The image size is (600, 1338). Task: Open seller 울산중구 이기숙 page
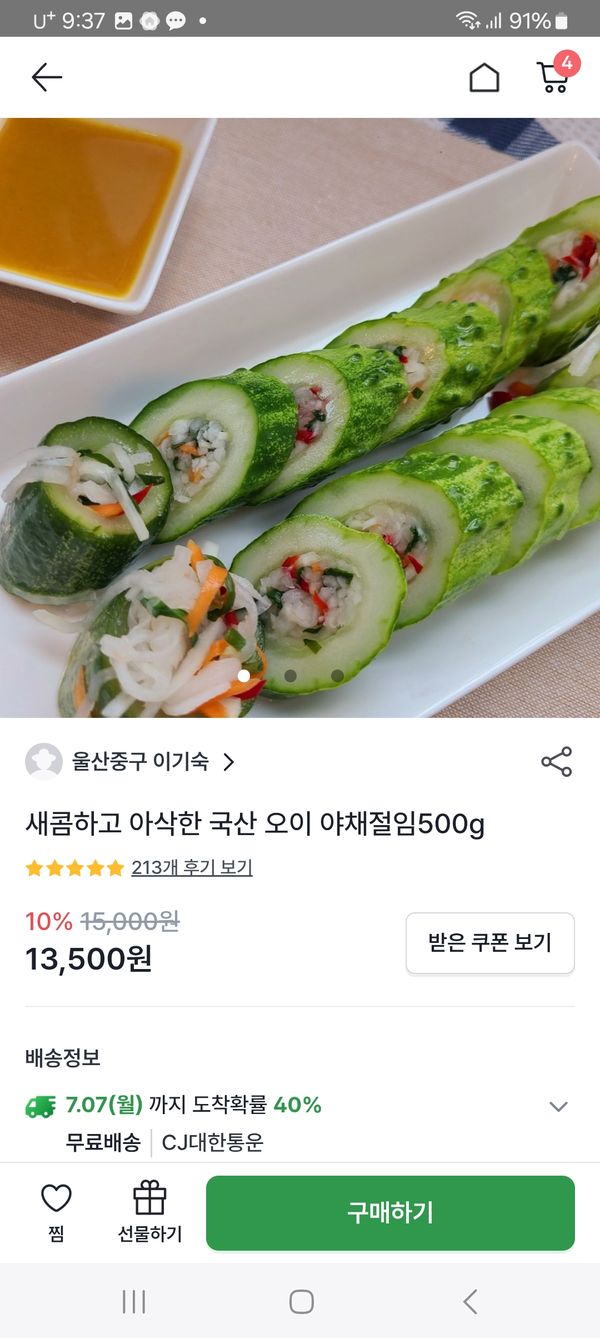pyautogui.click(x=140, y=762)
